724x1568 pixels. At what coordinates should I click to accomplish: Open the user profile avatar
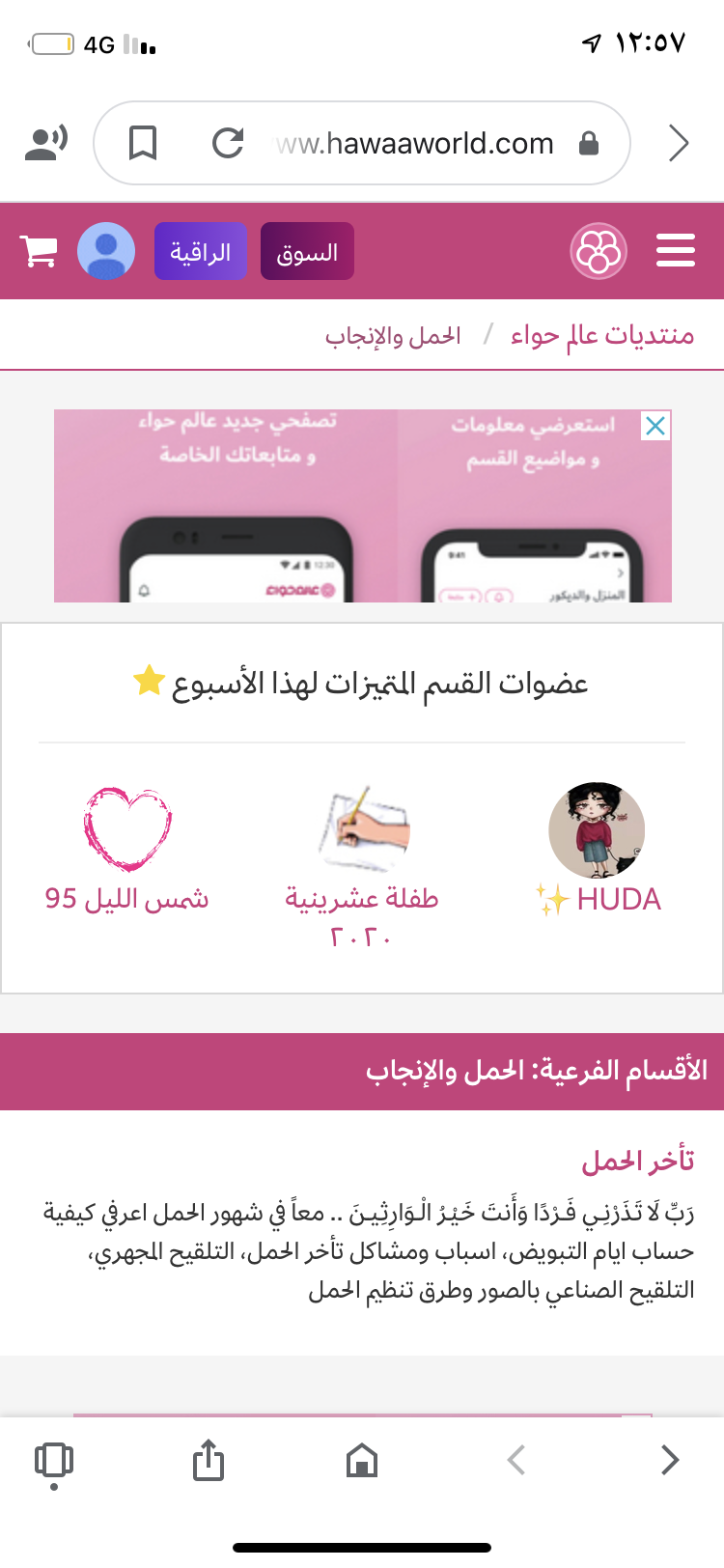click(106, 251)
